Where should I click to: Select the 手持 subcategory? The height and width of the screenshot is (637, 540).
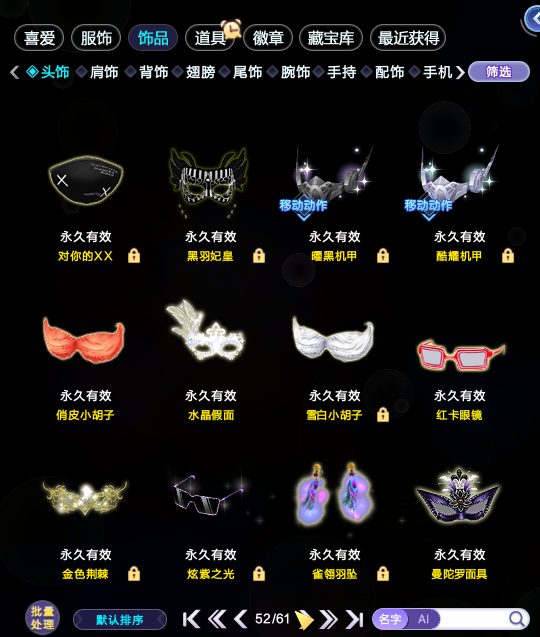click(x=341, y=72)
